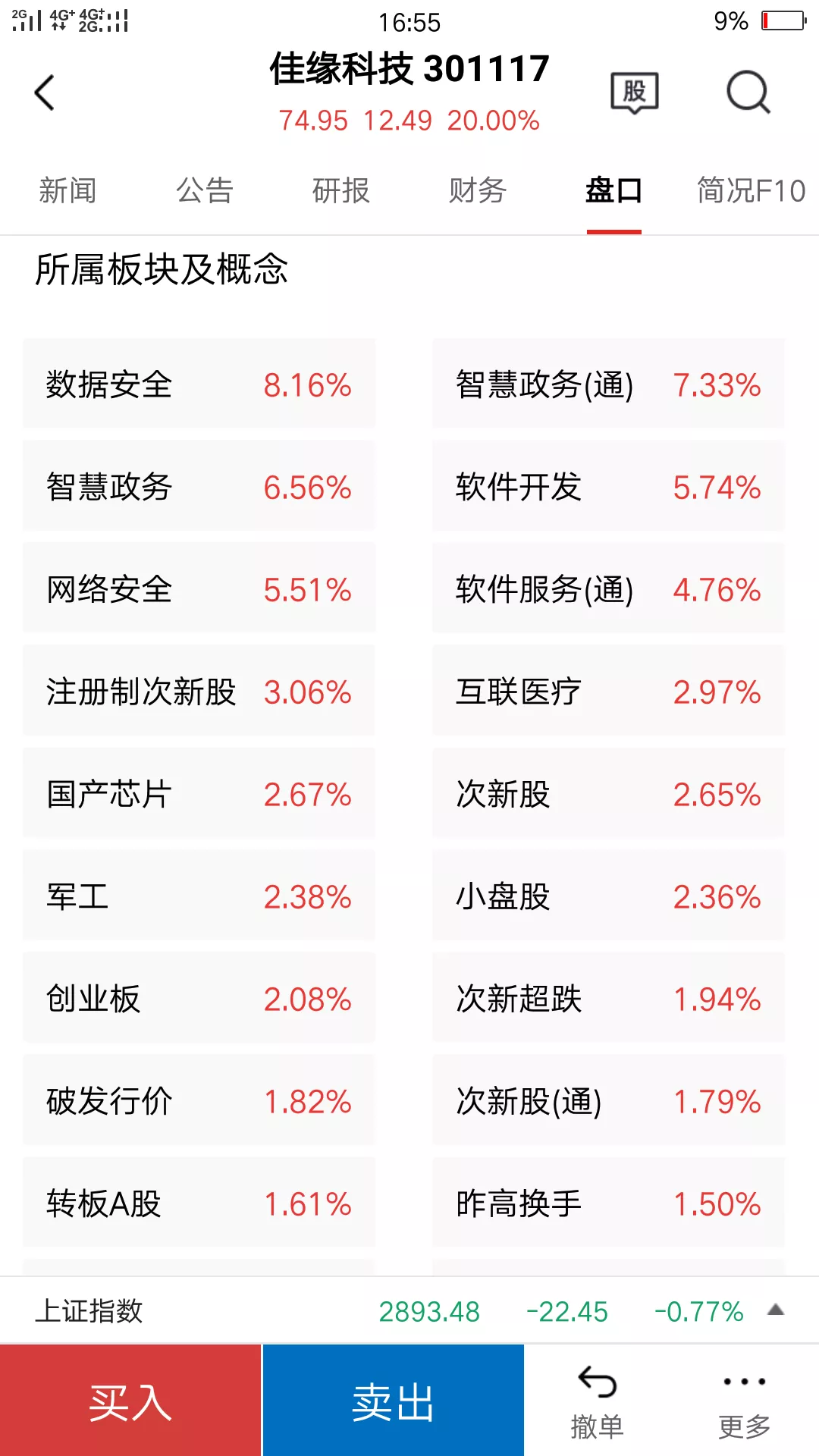
Task: Open the 国产芯片 concept card
Action: click(x=199, y=793)
